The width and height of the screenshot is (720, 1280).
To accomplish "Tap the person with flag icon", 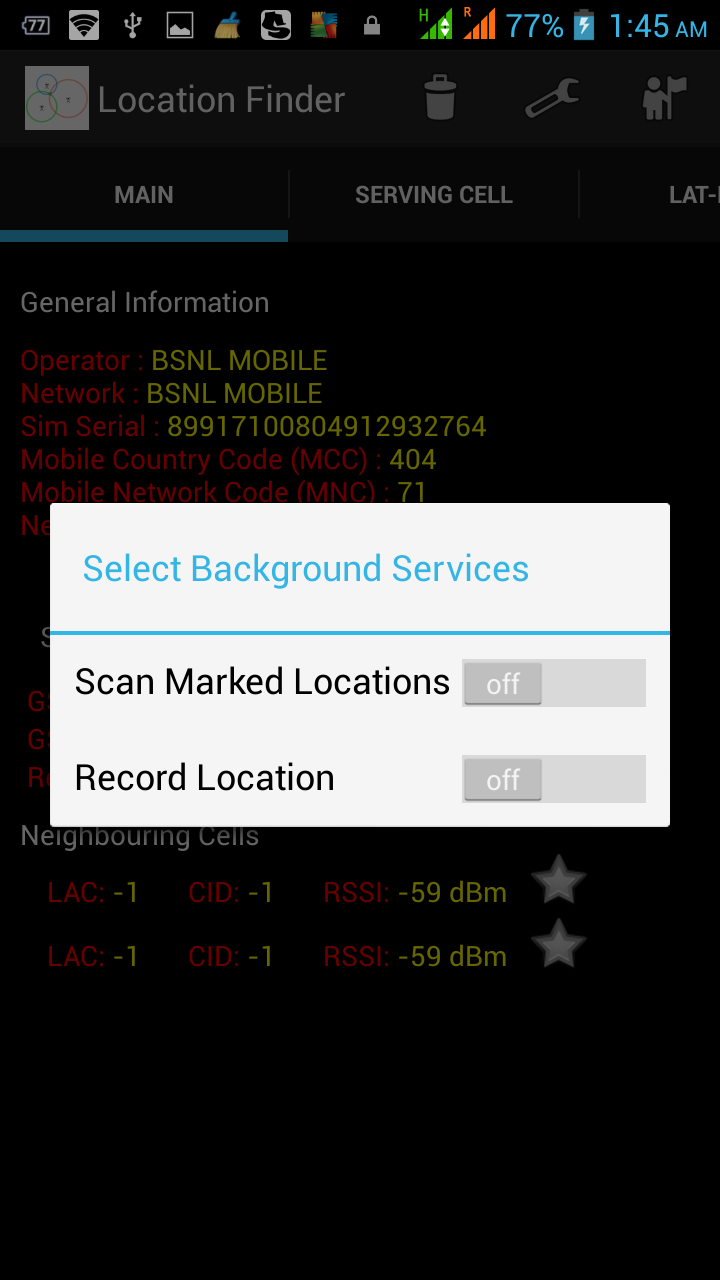I will click(664, 98).
